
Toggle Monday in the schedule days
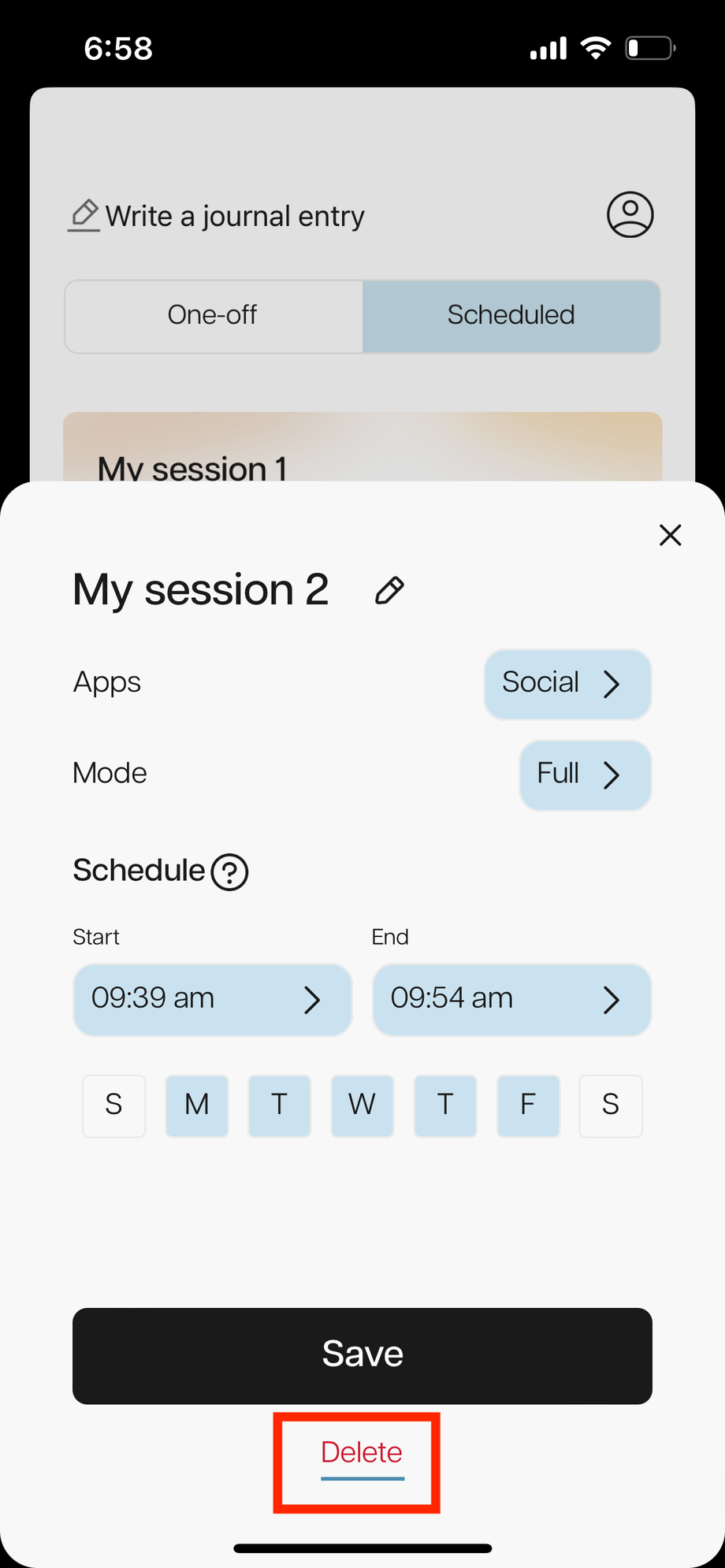197,1105
